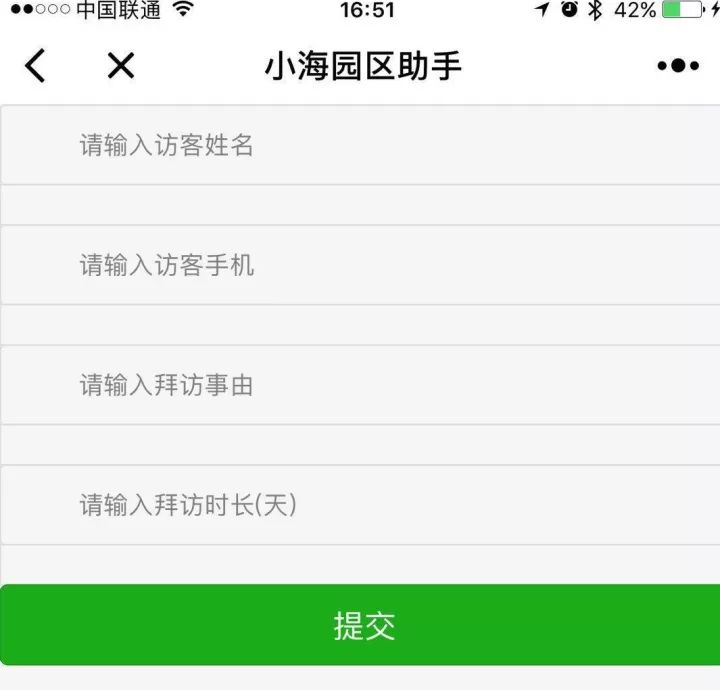The image size is (720, 690).
Task: Submit the form with 提交 button
Action: 360,626
